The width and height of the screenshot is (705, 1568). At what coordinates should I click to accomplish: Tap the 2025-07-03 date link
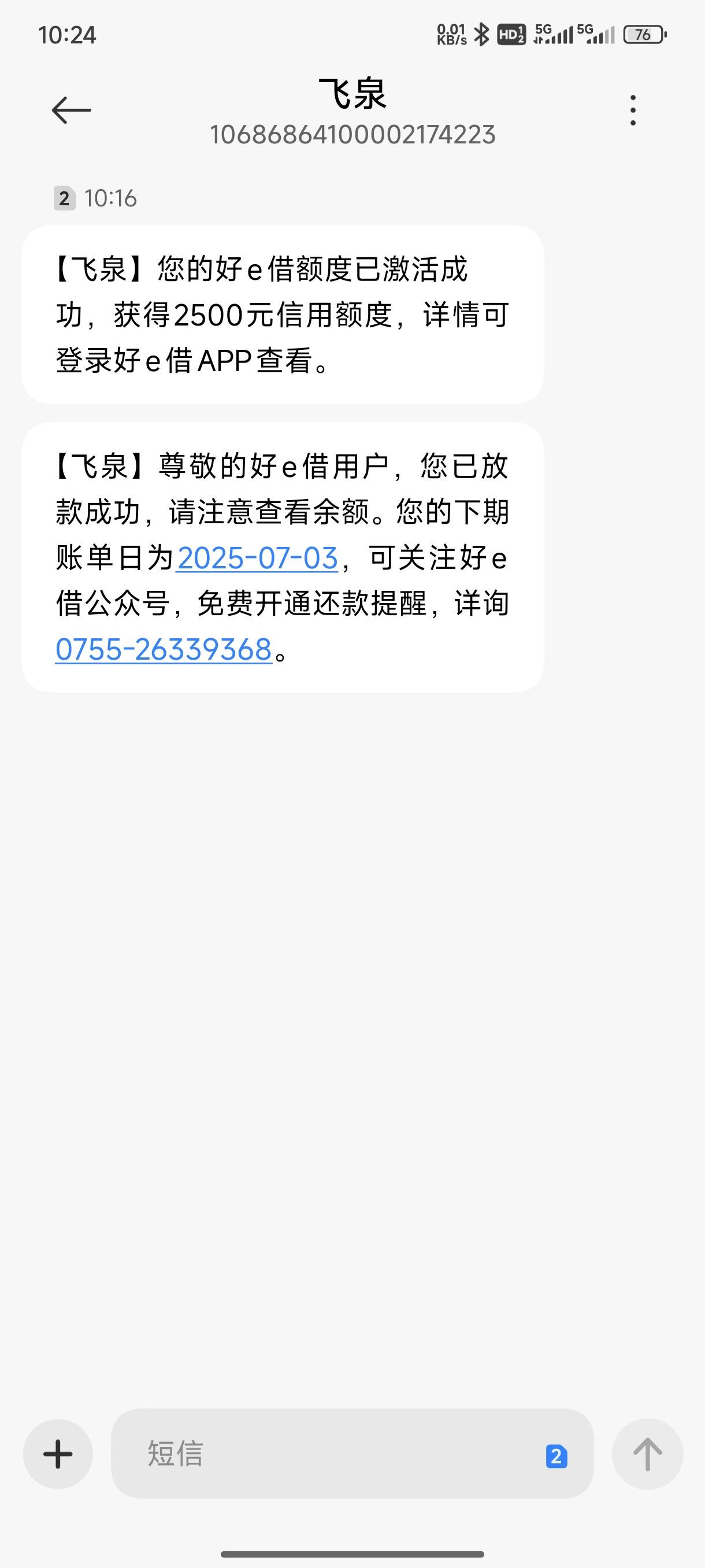pos(257,557)
